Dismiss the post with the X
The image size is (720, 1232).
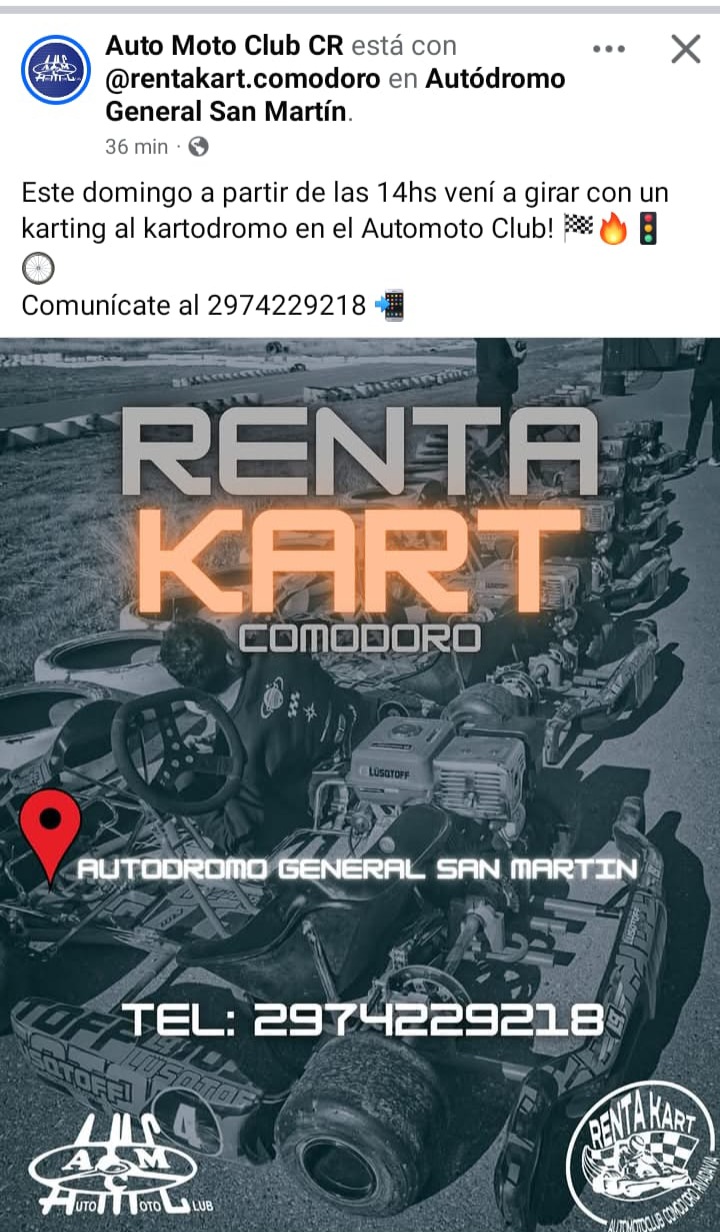pos(685,48)
